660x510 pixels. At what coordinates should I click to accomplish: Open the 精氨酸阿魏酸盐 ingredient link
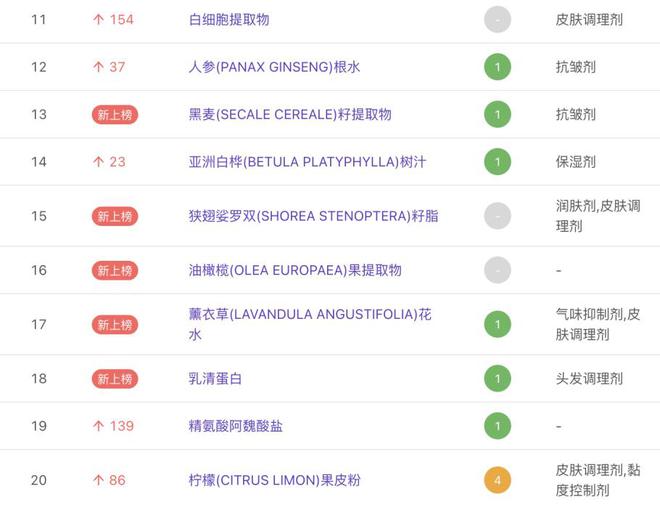236,426
